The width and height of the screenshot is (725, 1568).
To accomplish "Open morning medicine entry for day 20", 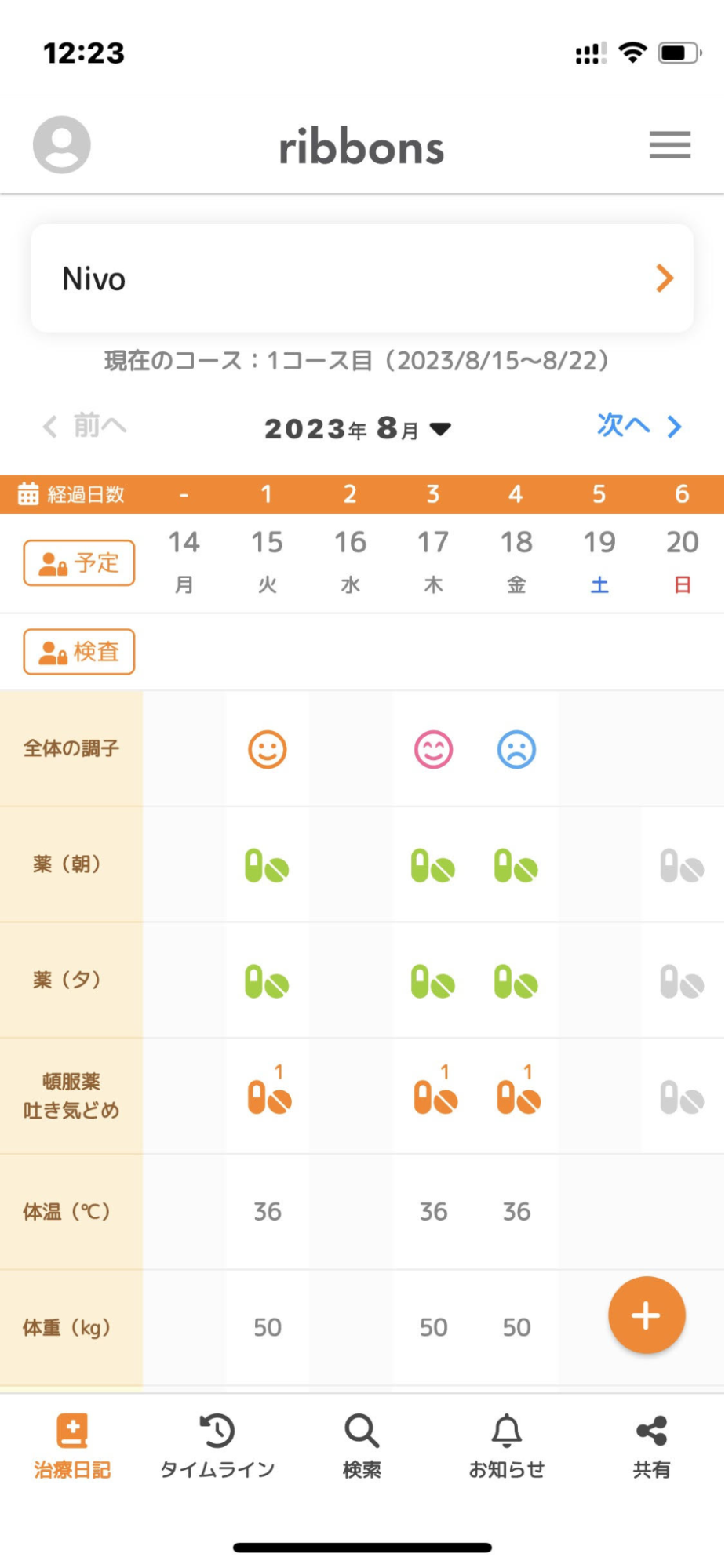I will (682, 866).
